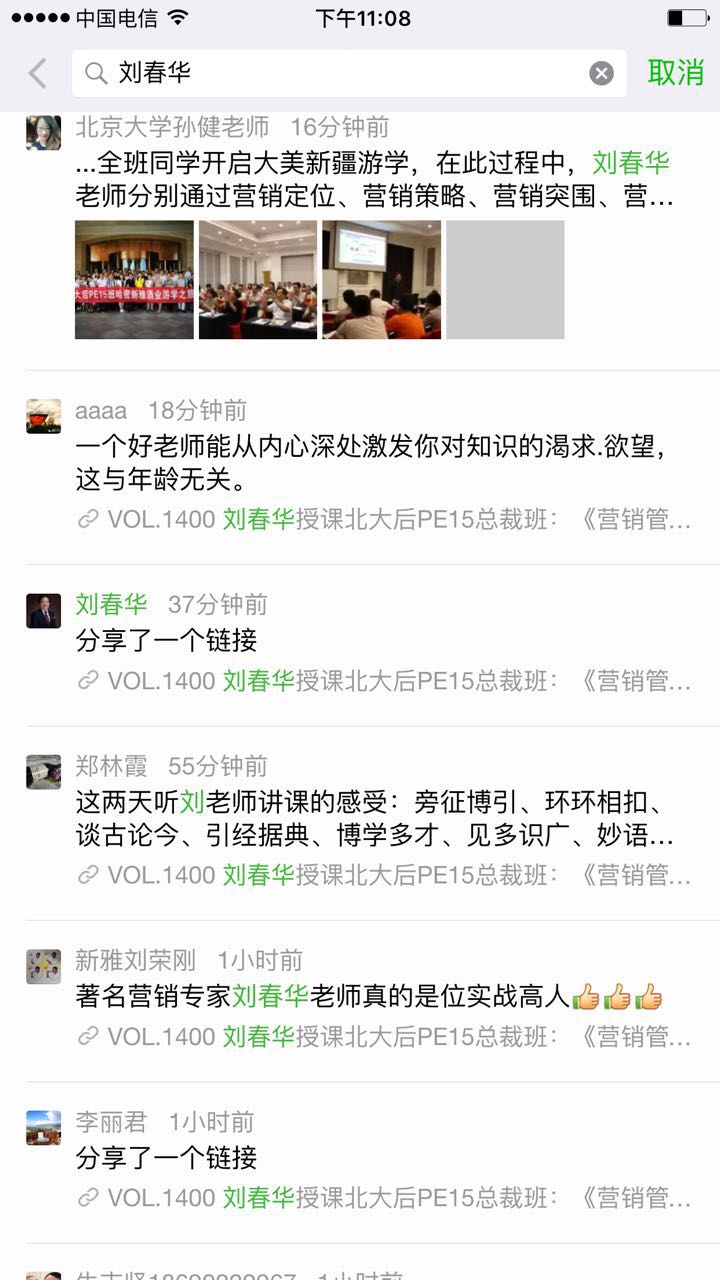The height and width of the screenshot is (1280, 720).
Task: Open 郑林霞's profile name
Action: (111, 766)
